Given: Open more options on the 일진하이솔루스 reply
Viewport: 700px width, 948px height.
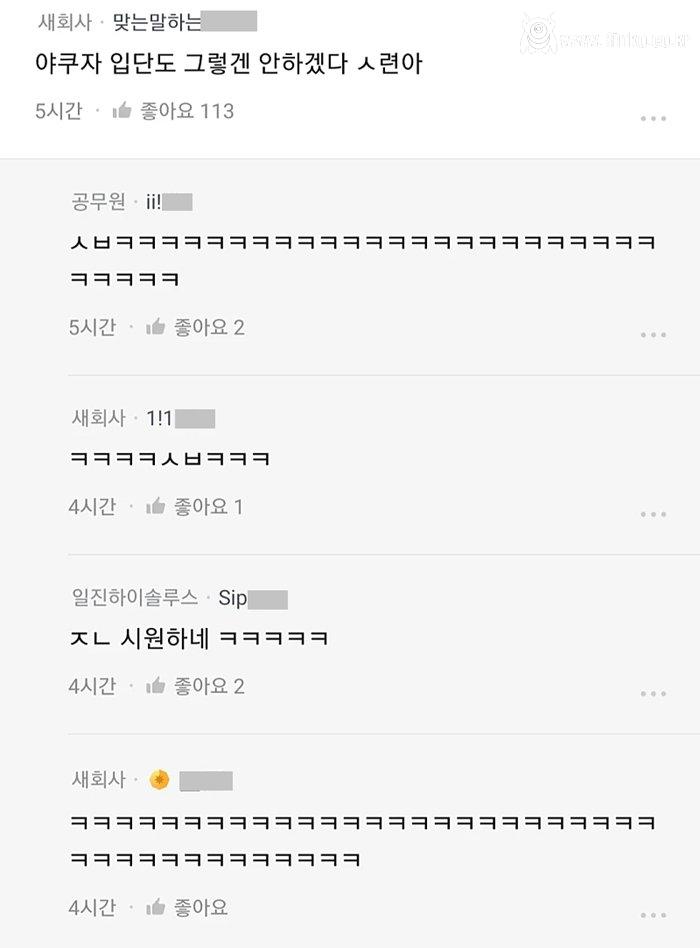Looking at the screenshot, I should coord(653,693).
